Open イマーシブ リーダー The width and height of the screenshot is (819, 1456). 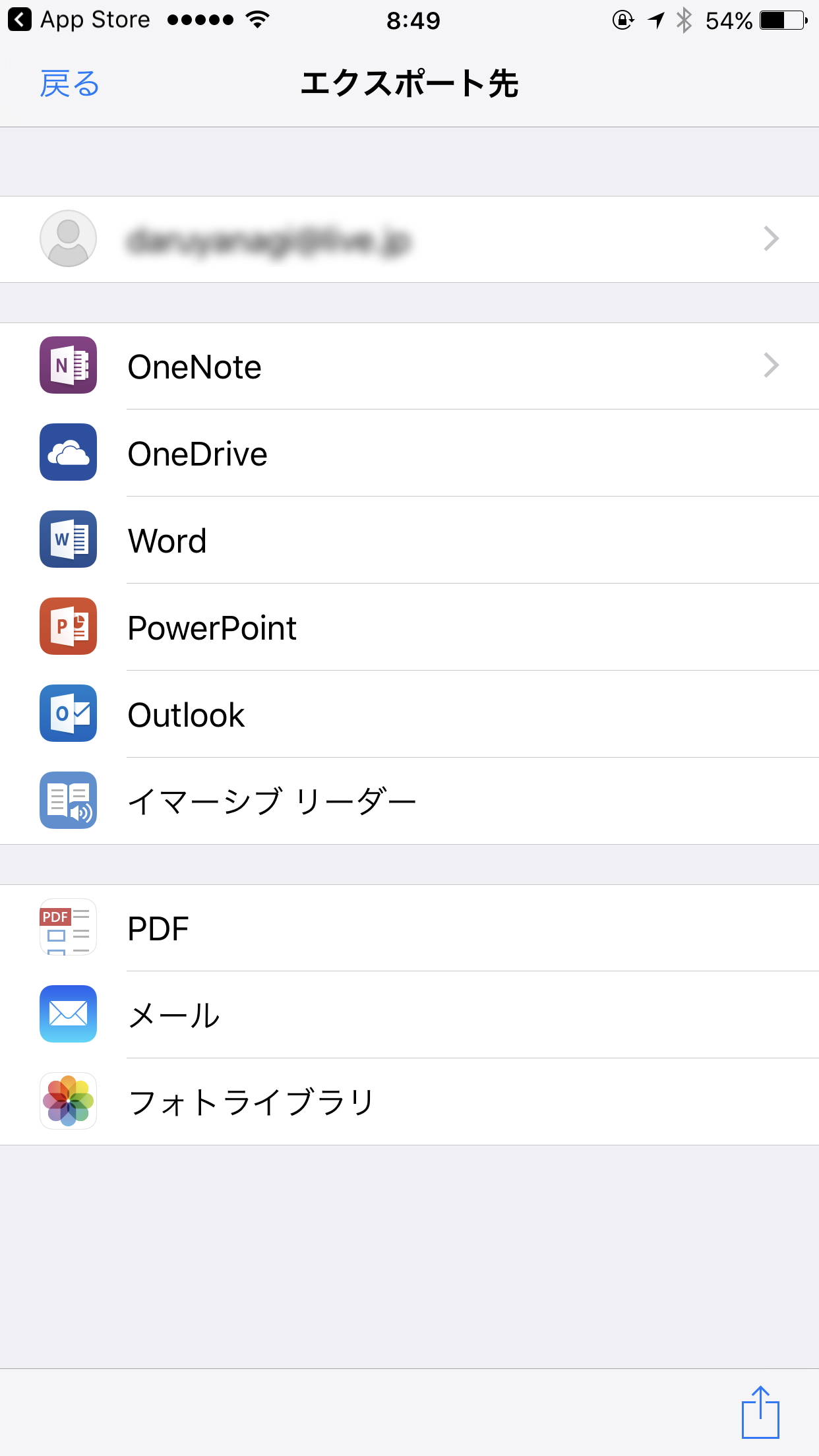pos(409,801)
